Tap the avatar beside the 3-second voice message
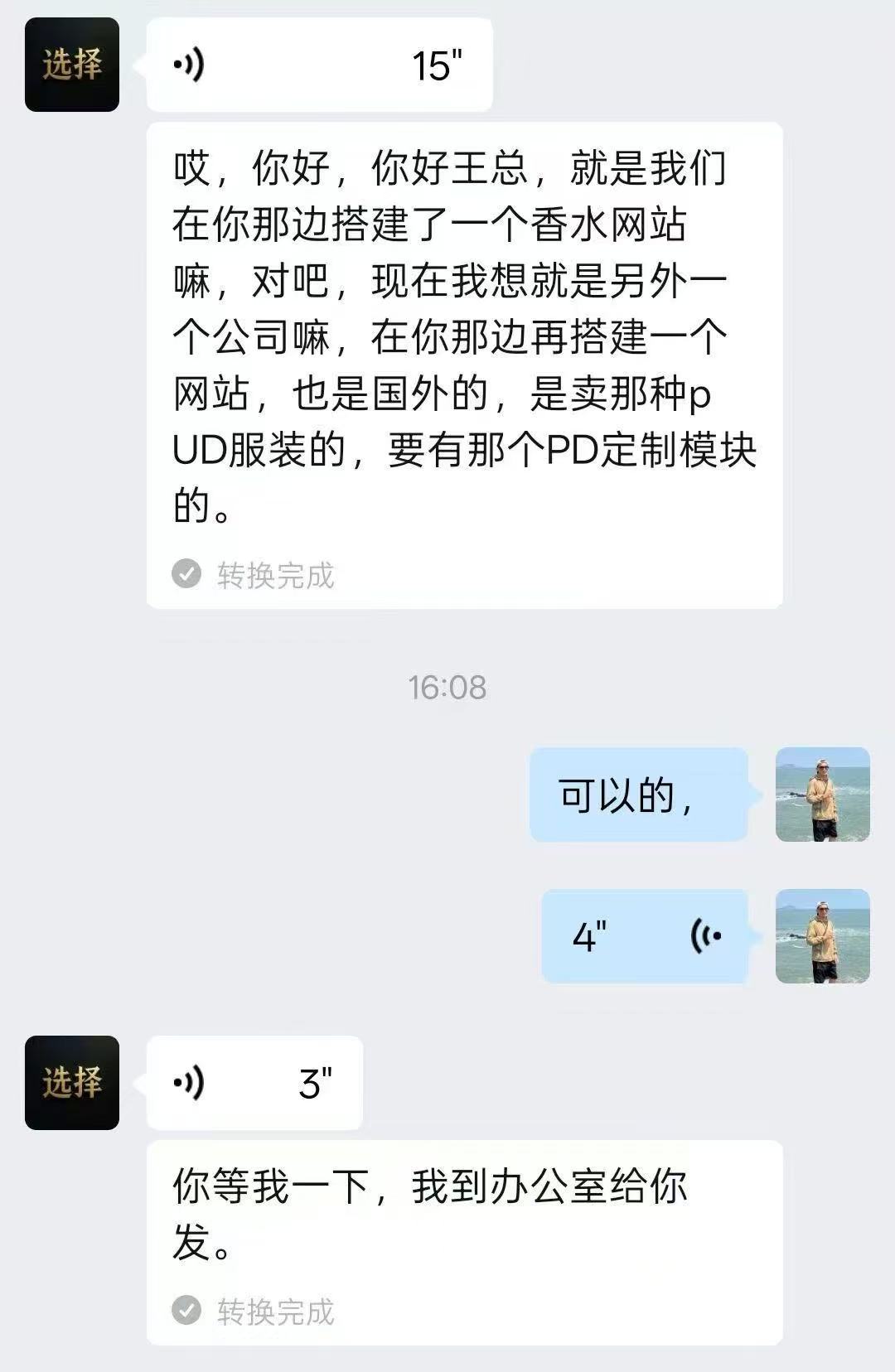 72,1083
